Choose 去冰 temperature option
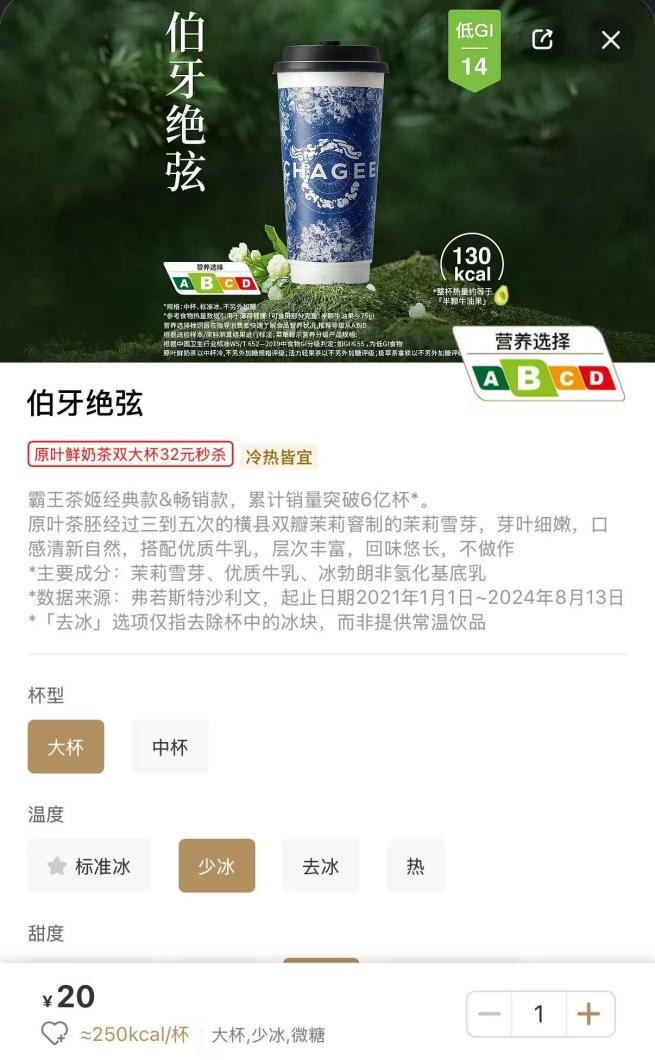The image size is (655, 1060). coord(320,865)
